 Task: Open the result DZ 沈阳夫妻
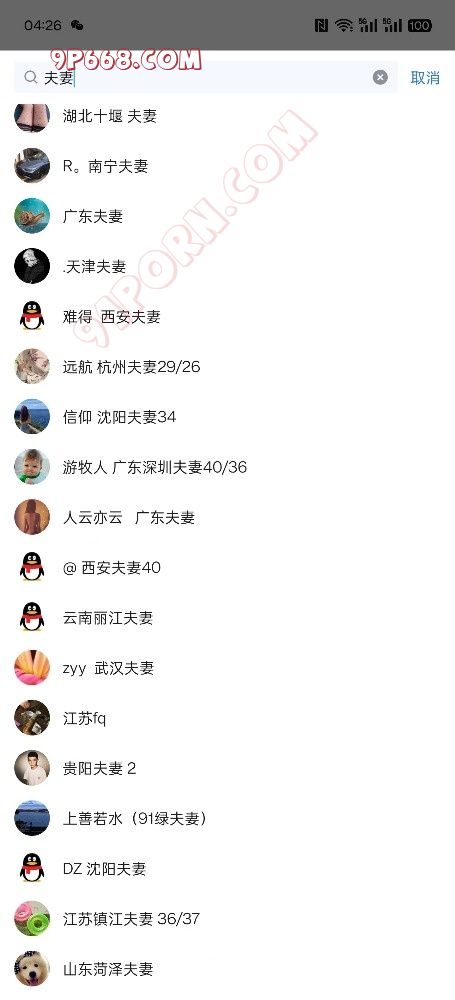227,869
